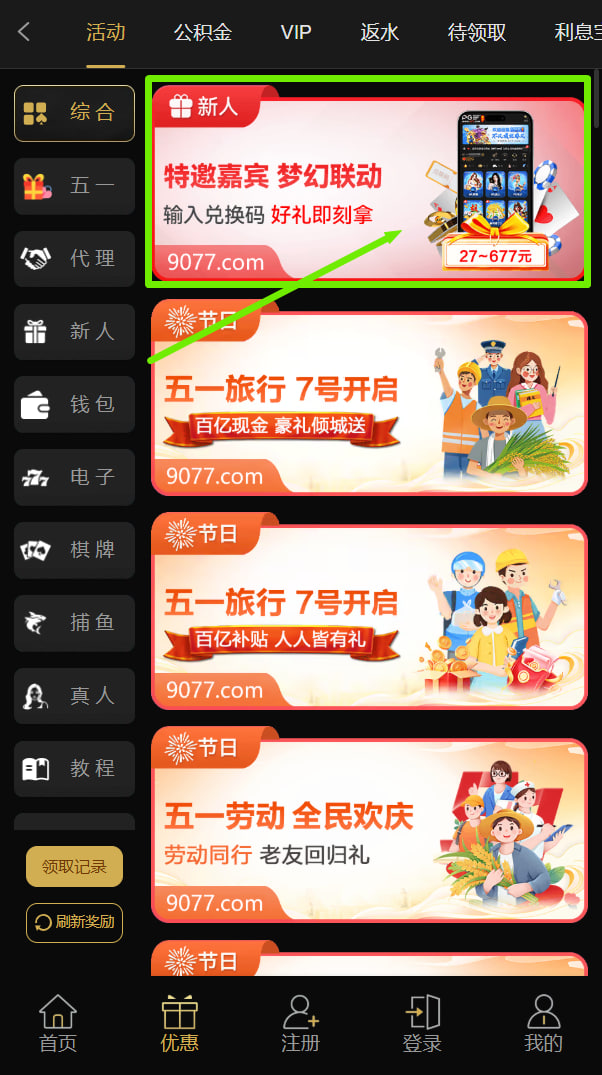Choose the 电子 category
The width and height of the screenshot is (602, 1075).
(74, 477)
